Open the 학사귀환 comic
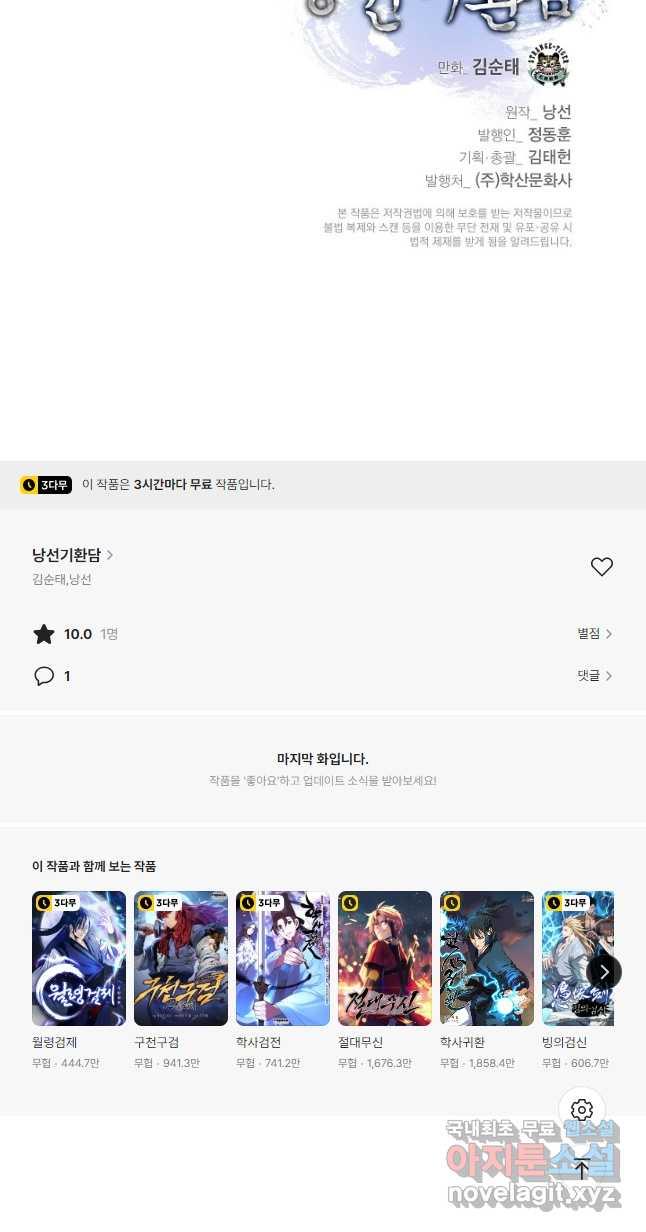Screen dimensions: 646x1232 (487, 958)
